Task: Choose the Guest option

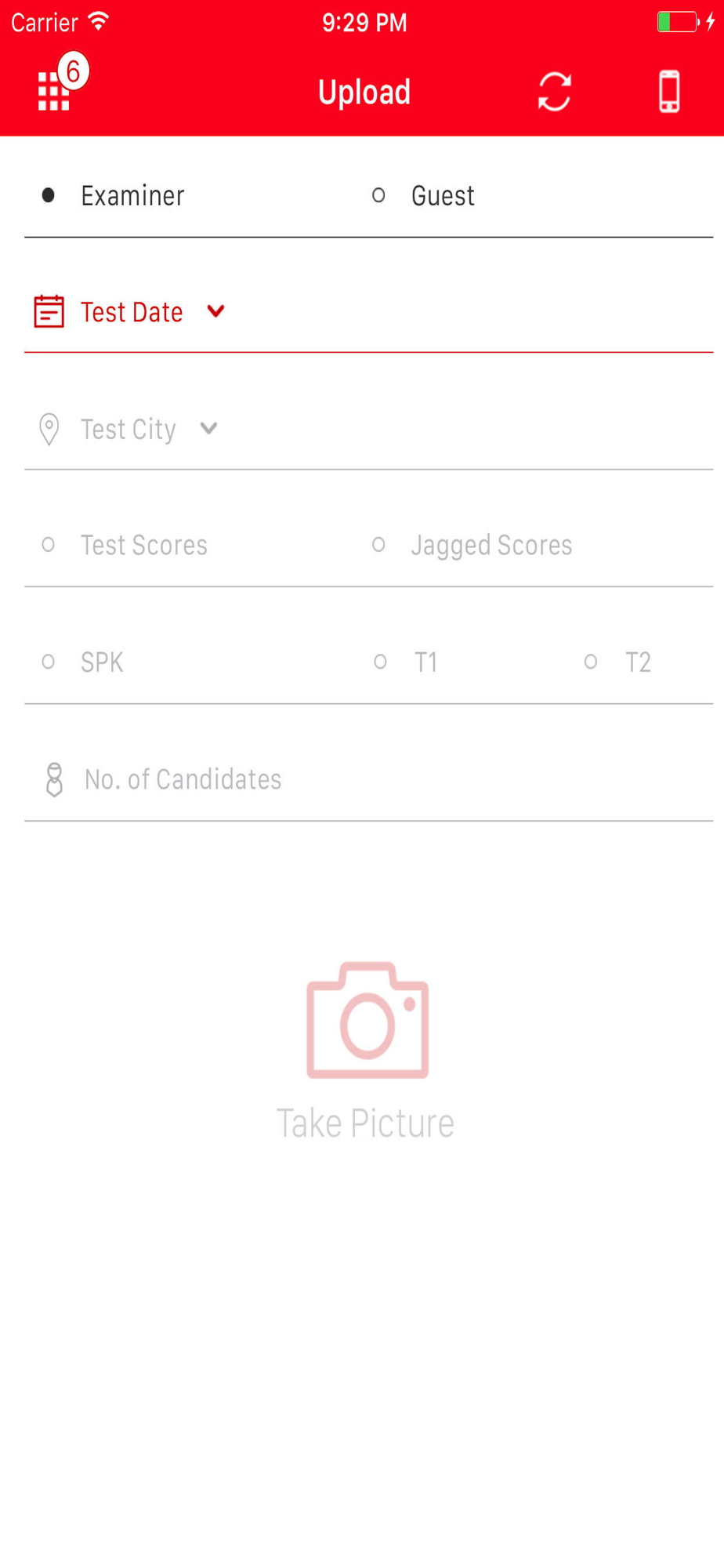Action: click(423, 195)
